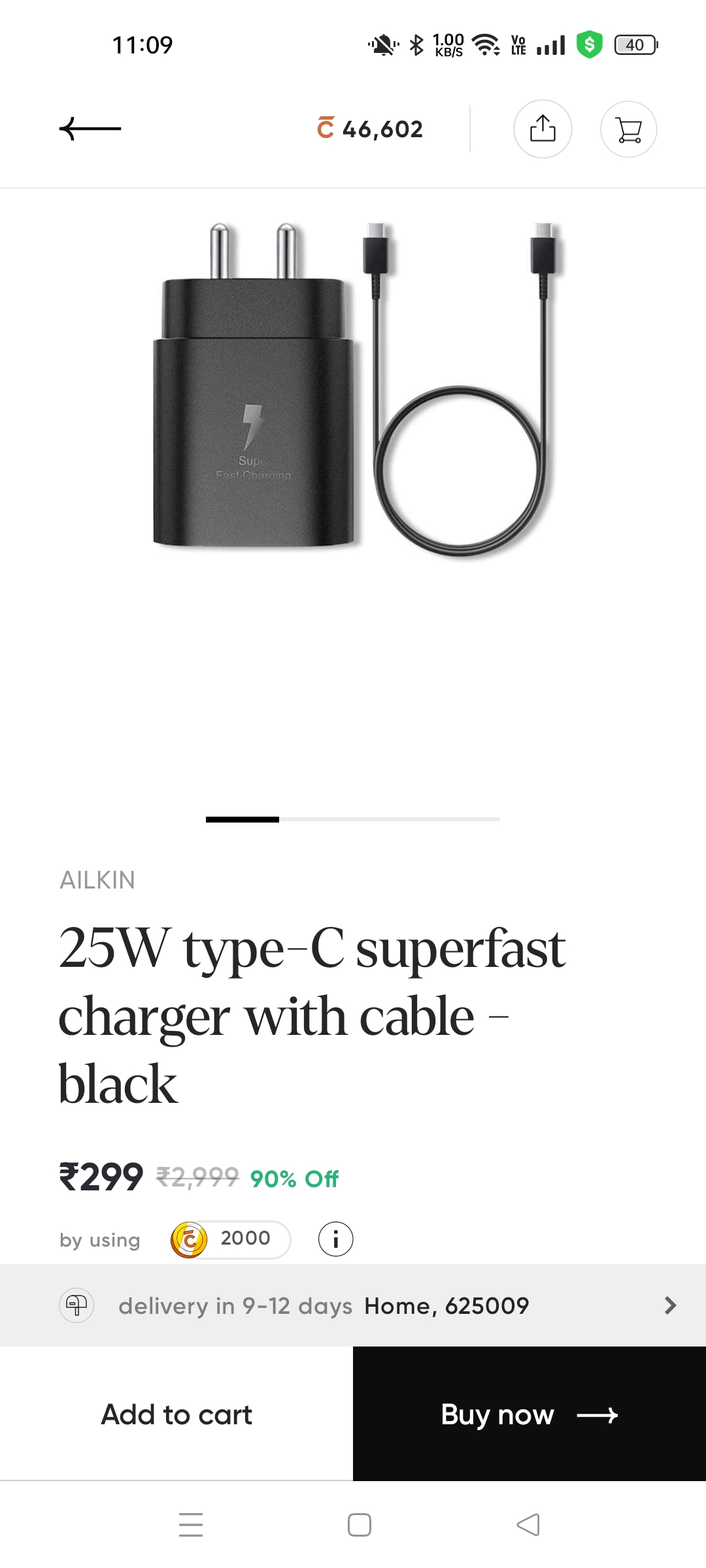Go to the system home screen

359,1524
